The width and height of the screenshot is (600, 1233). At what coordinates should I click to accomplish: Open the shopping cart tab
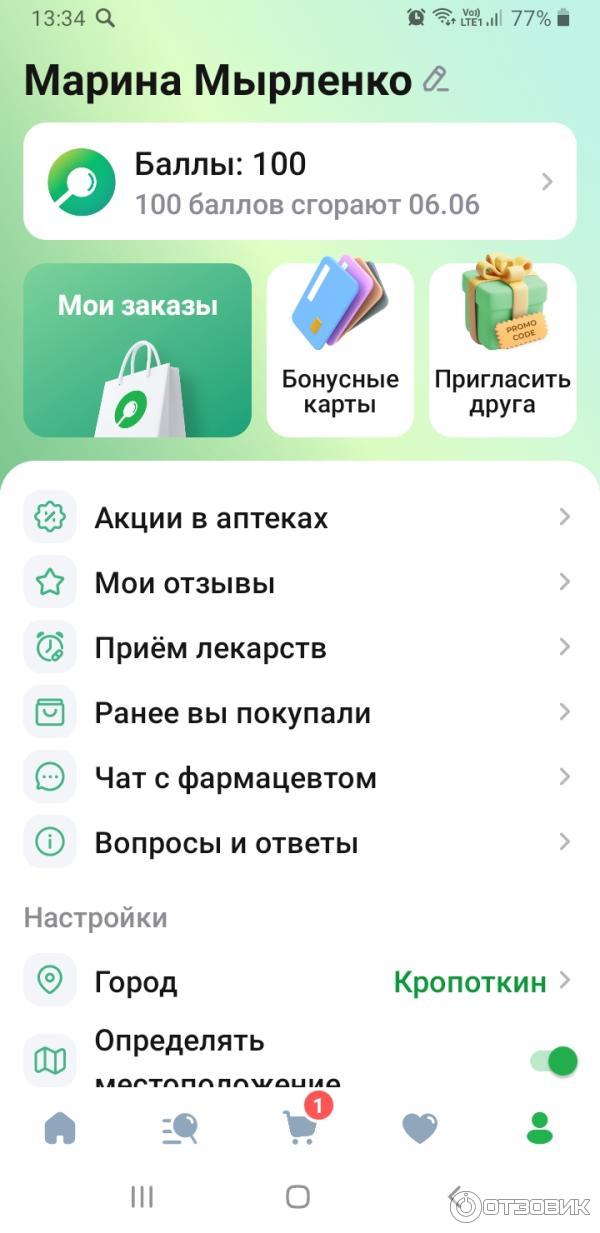[299, 1128]
